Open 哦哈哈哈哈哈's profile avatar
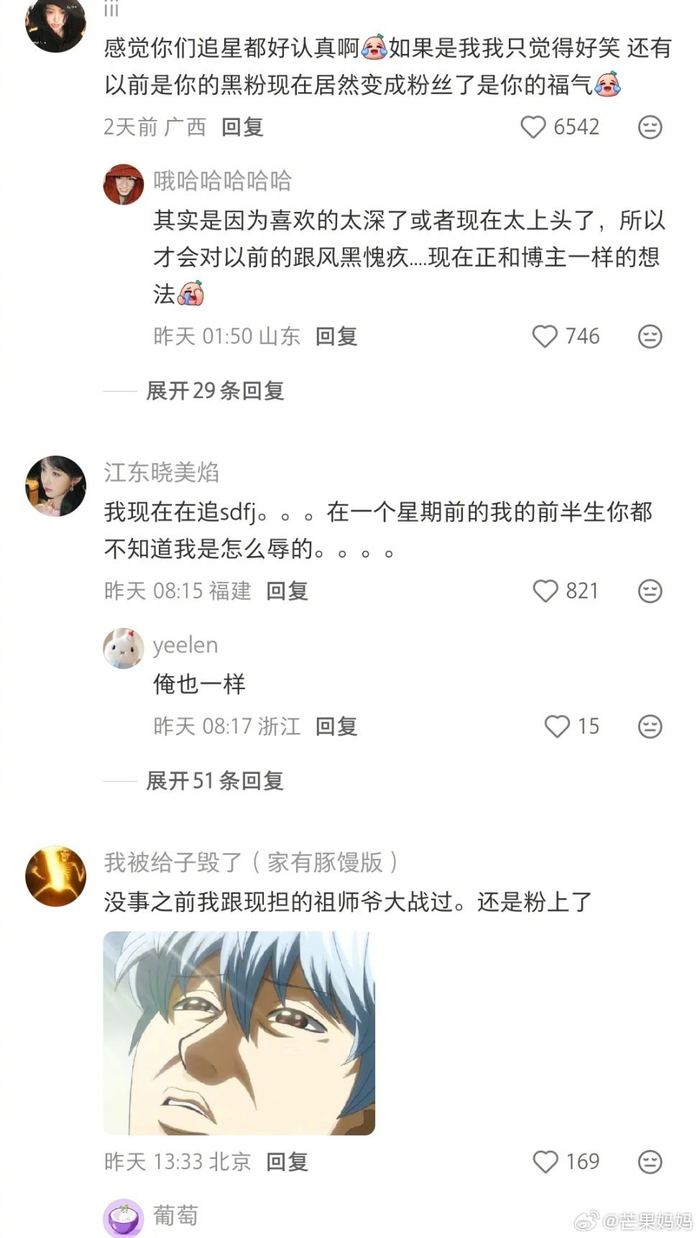 (x=123, y=184)
